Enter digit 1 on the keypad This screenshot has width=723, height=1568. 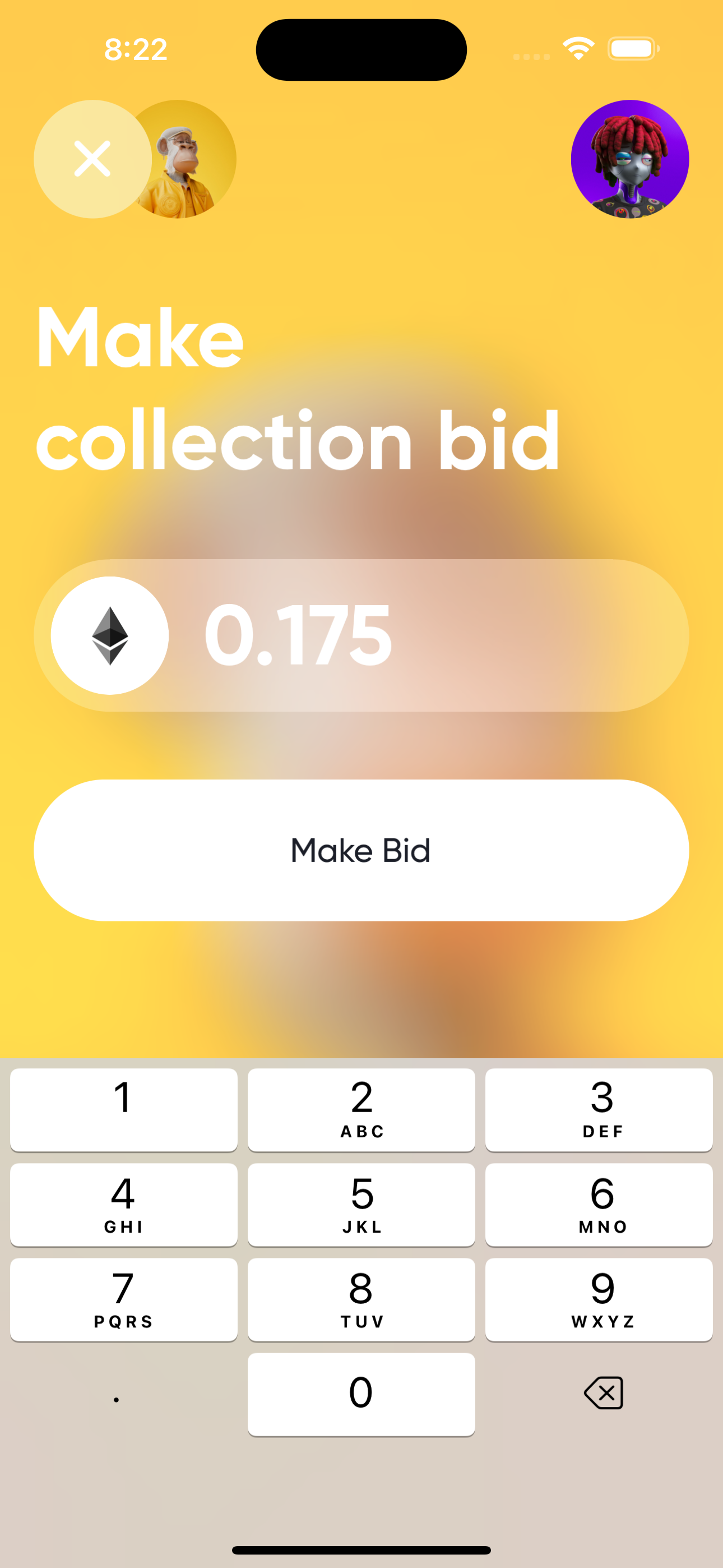tap(123, 1110)
